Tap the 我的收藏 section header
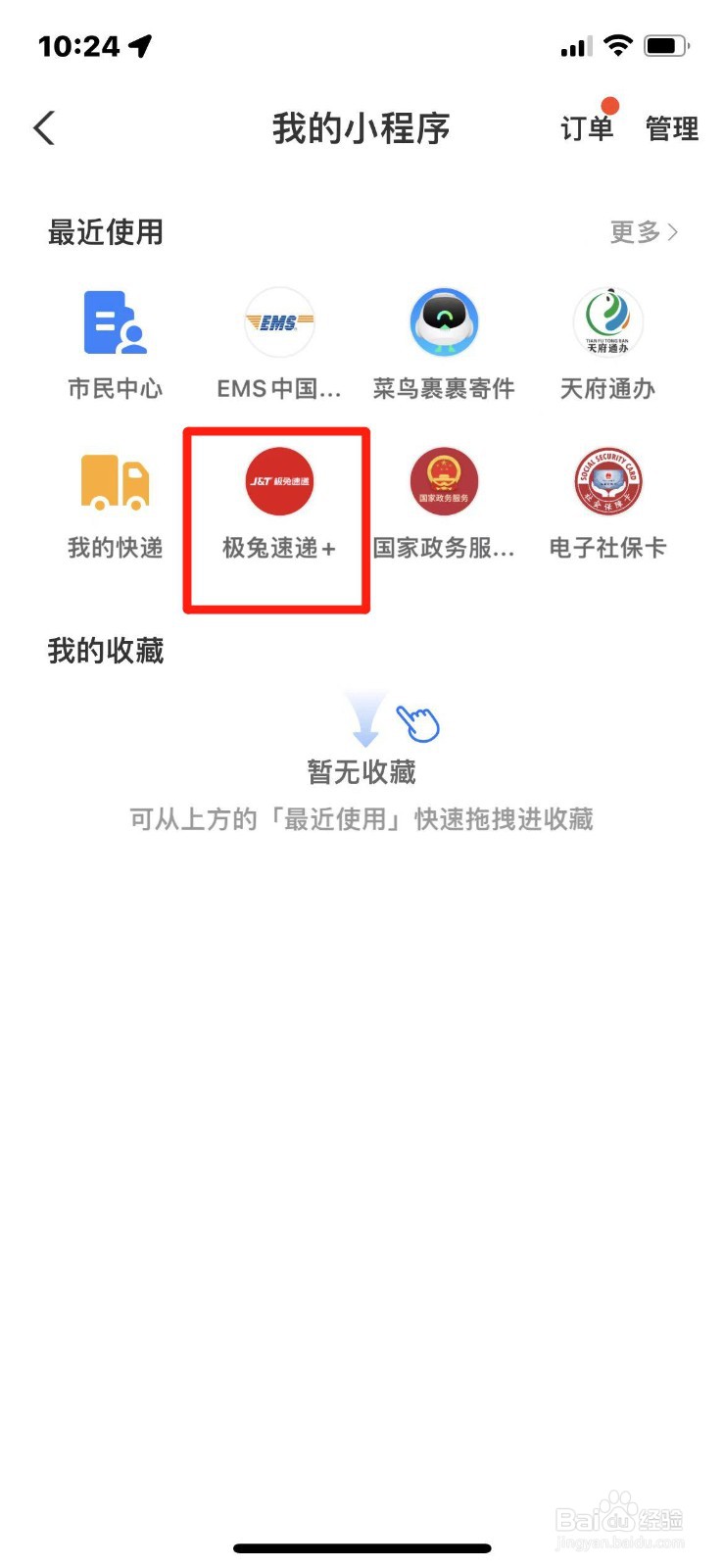724x1568 pixels. click(106, 651)
